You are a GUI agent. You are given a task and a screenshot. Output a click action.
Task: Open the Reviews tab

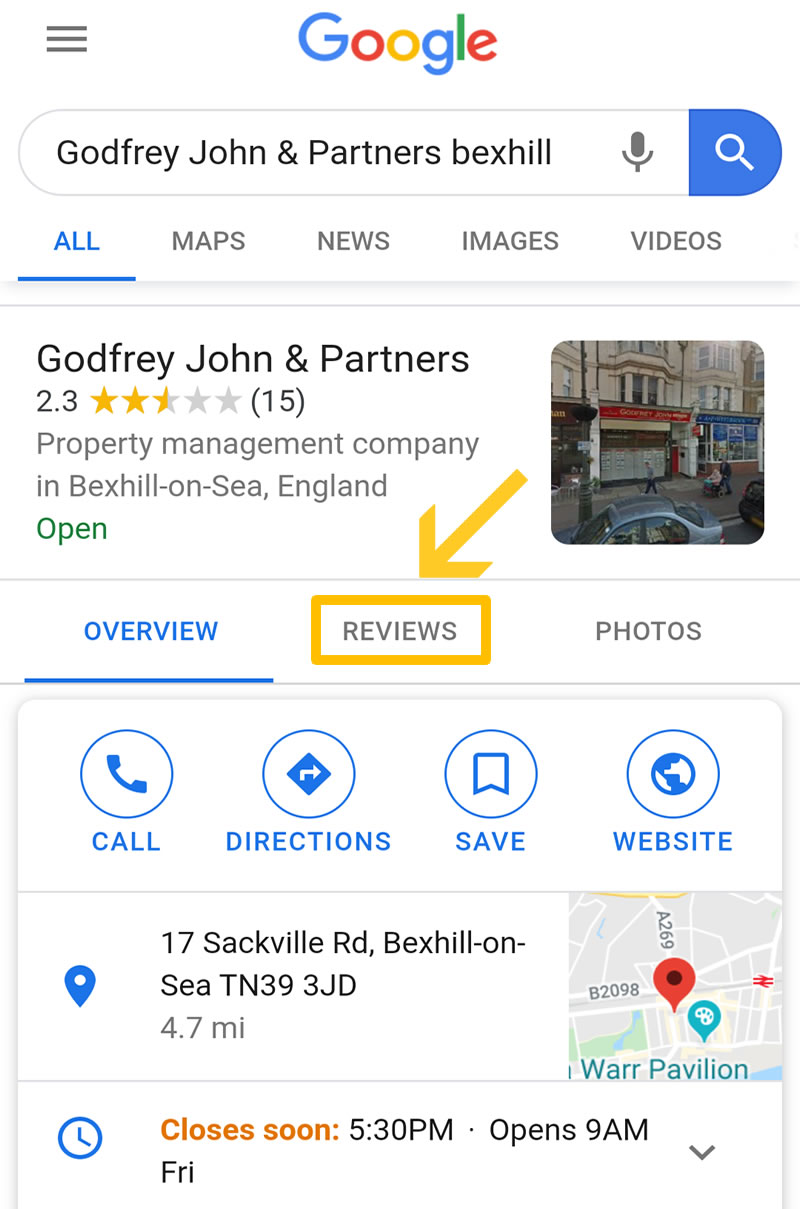400,631
